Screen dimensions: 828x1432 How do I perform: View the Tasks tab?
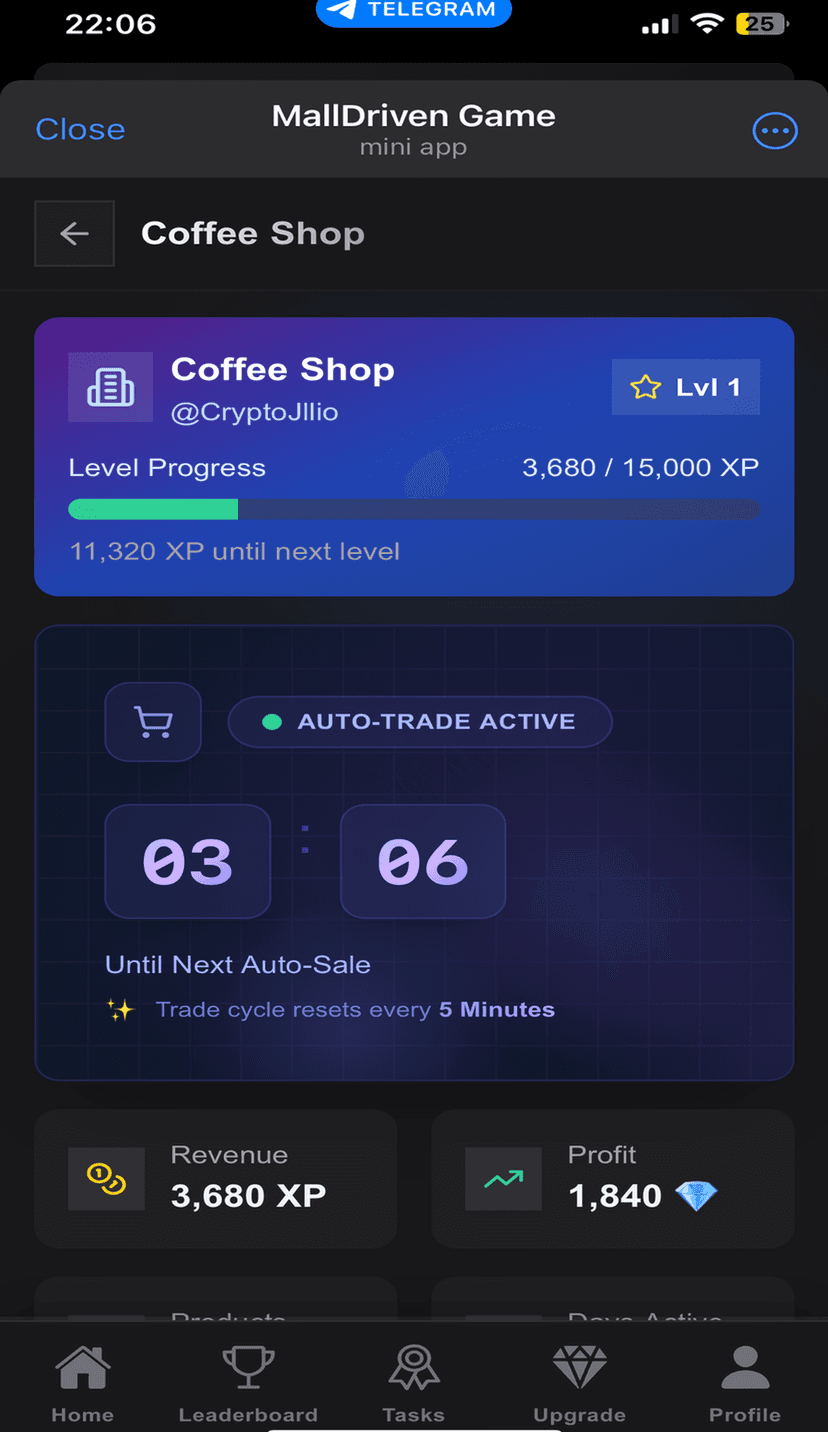point(413,1383)
